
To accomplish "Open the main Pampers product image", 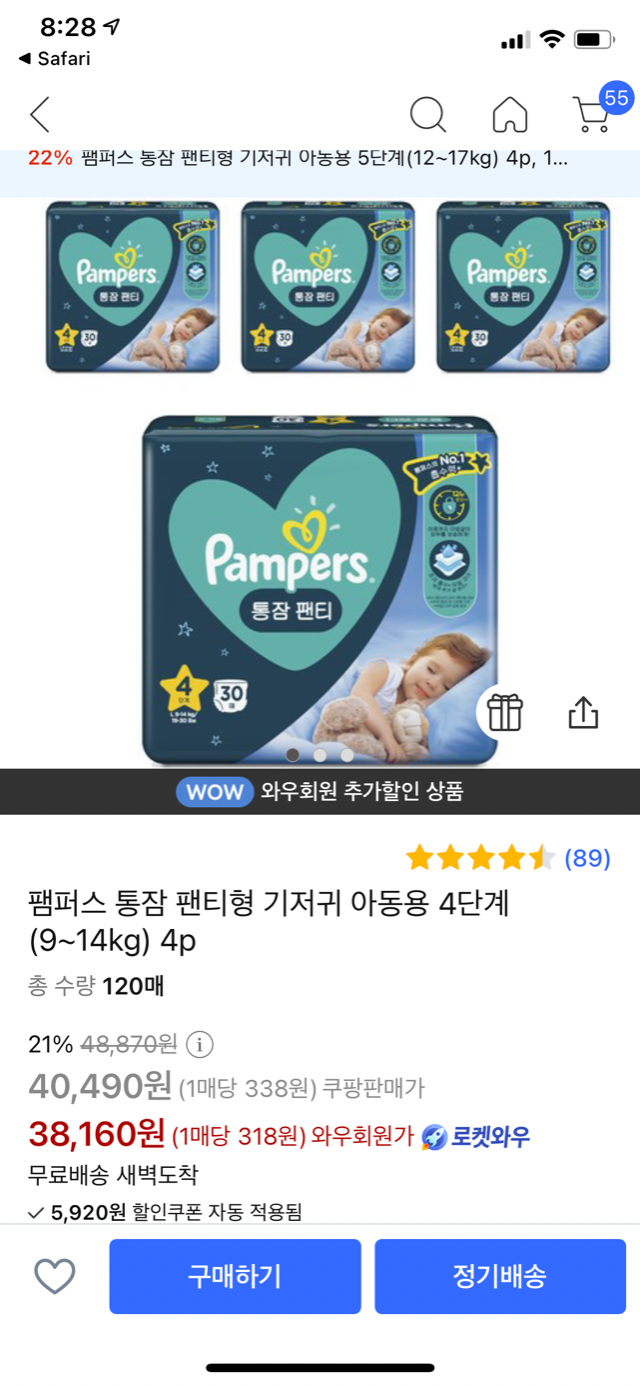I will point(320,590).
